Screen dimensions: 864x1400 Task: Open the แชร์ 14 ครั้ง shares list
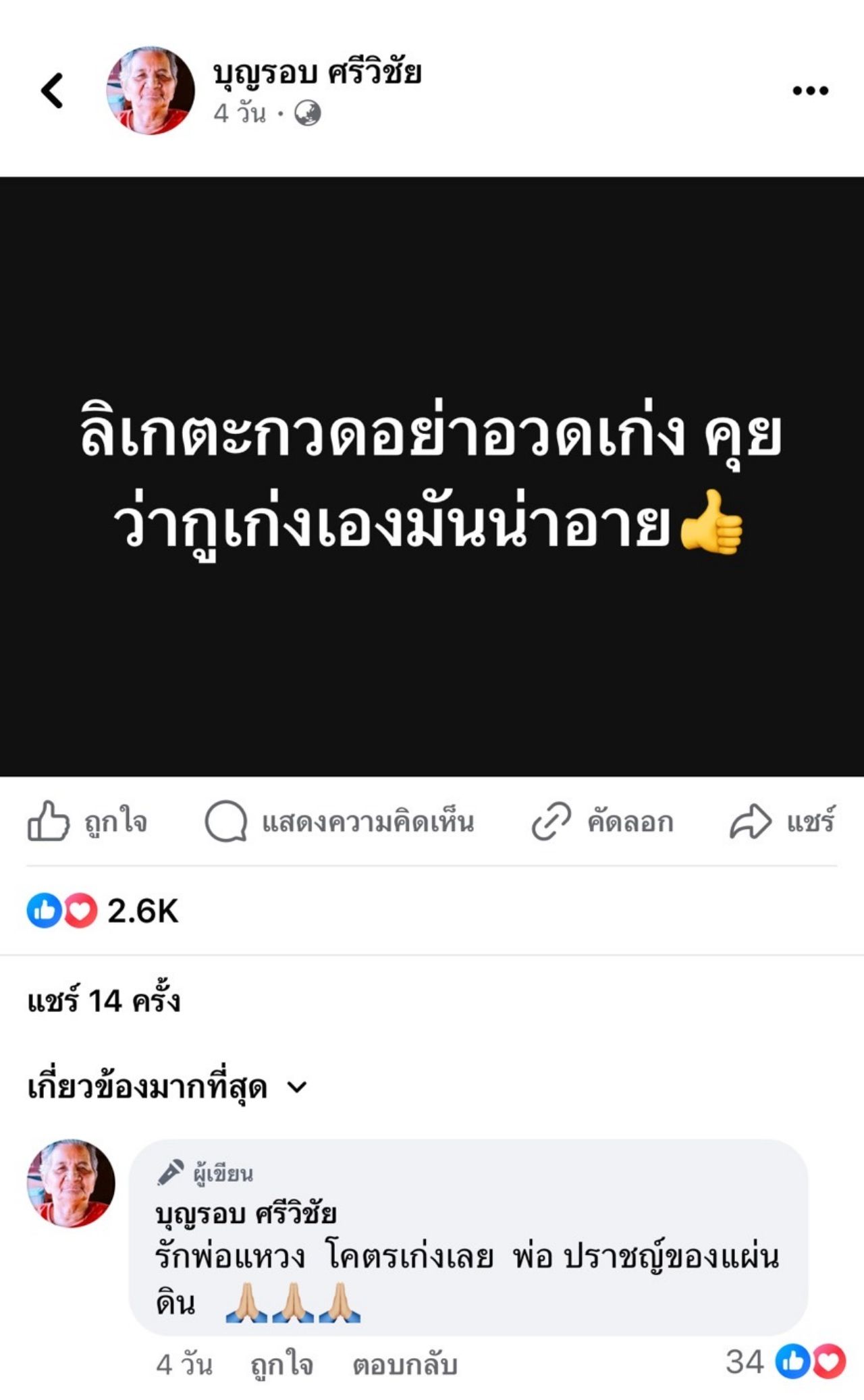tap(103, 1000)
